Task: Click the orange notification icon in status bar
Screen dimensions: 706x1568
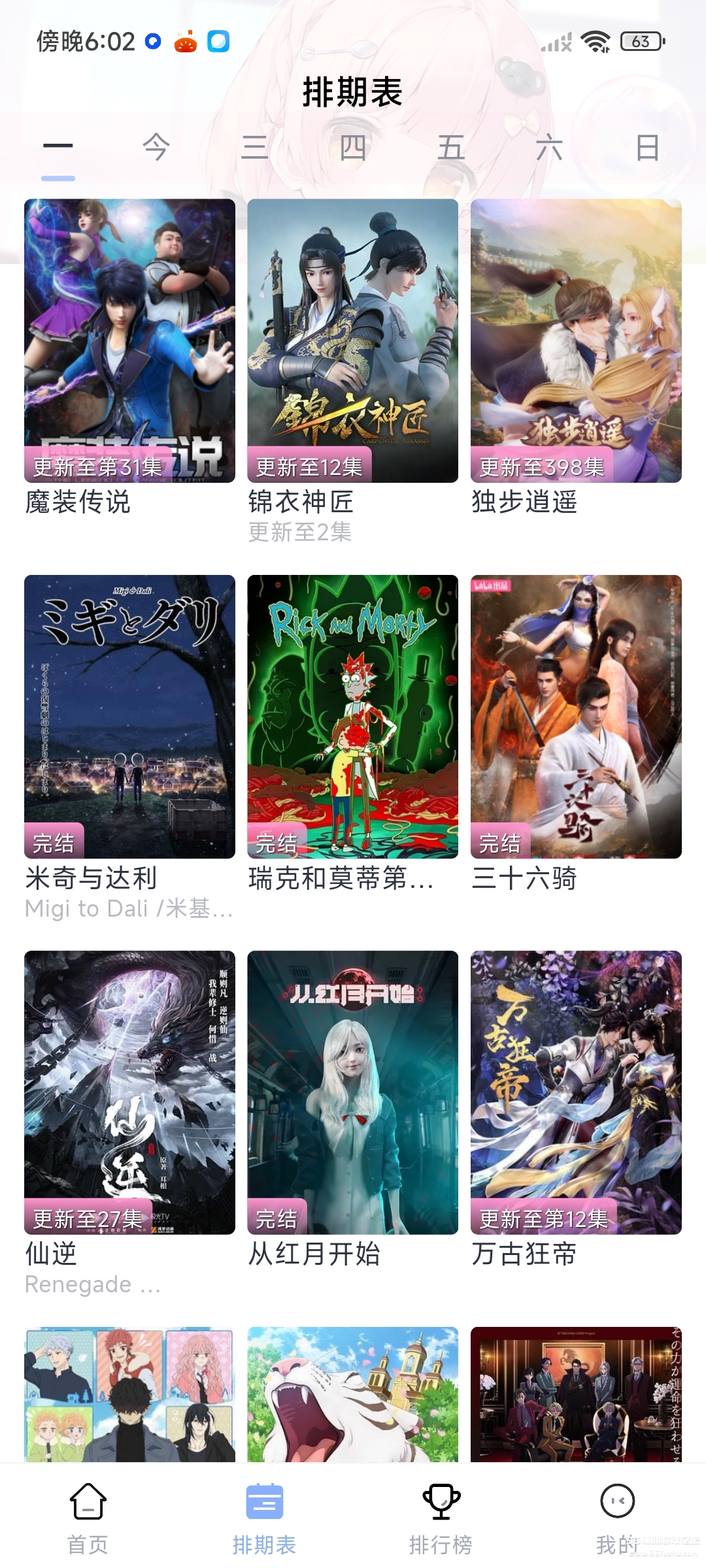Action: [x=185, y=42]
